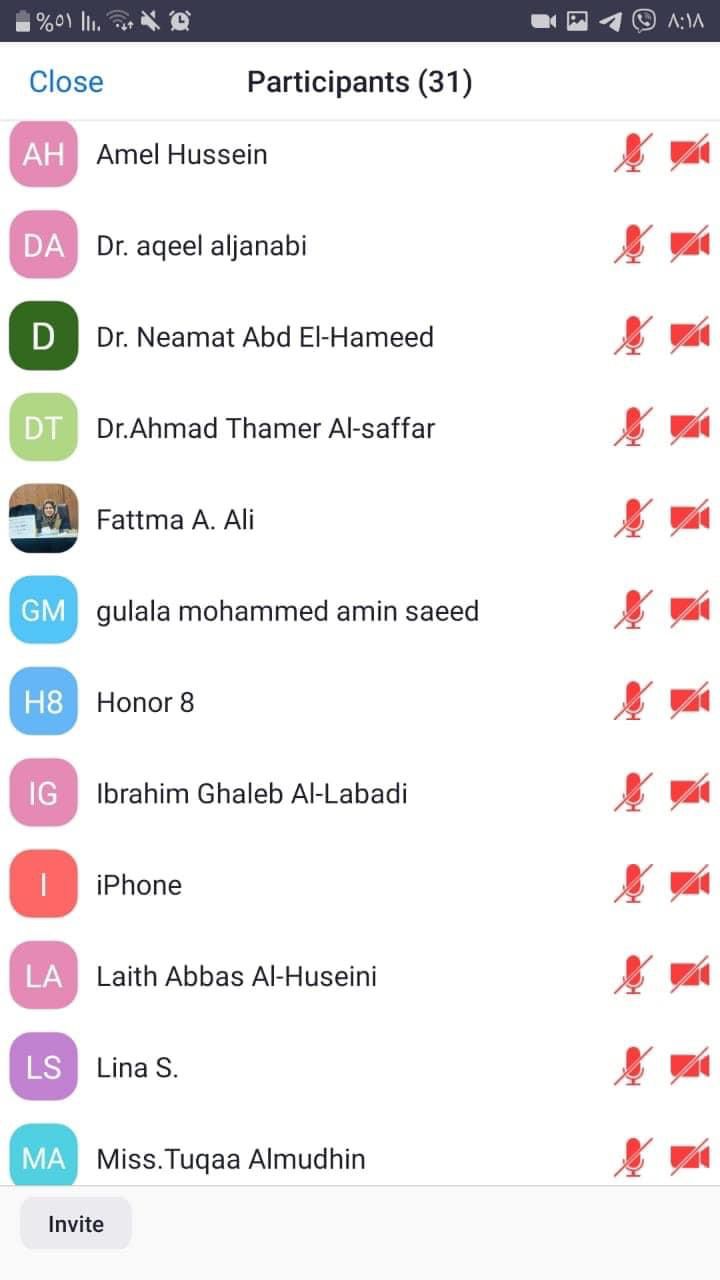Tap muted microphone icon for Amel Hussein
Image resolution: width=720 pixels, height=1280 pixels.
pos(632,154)
